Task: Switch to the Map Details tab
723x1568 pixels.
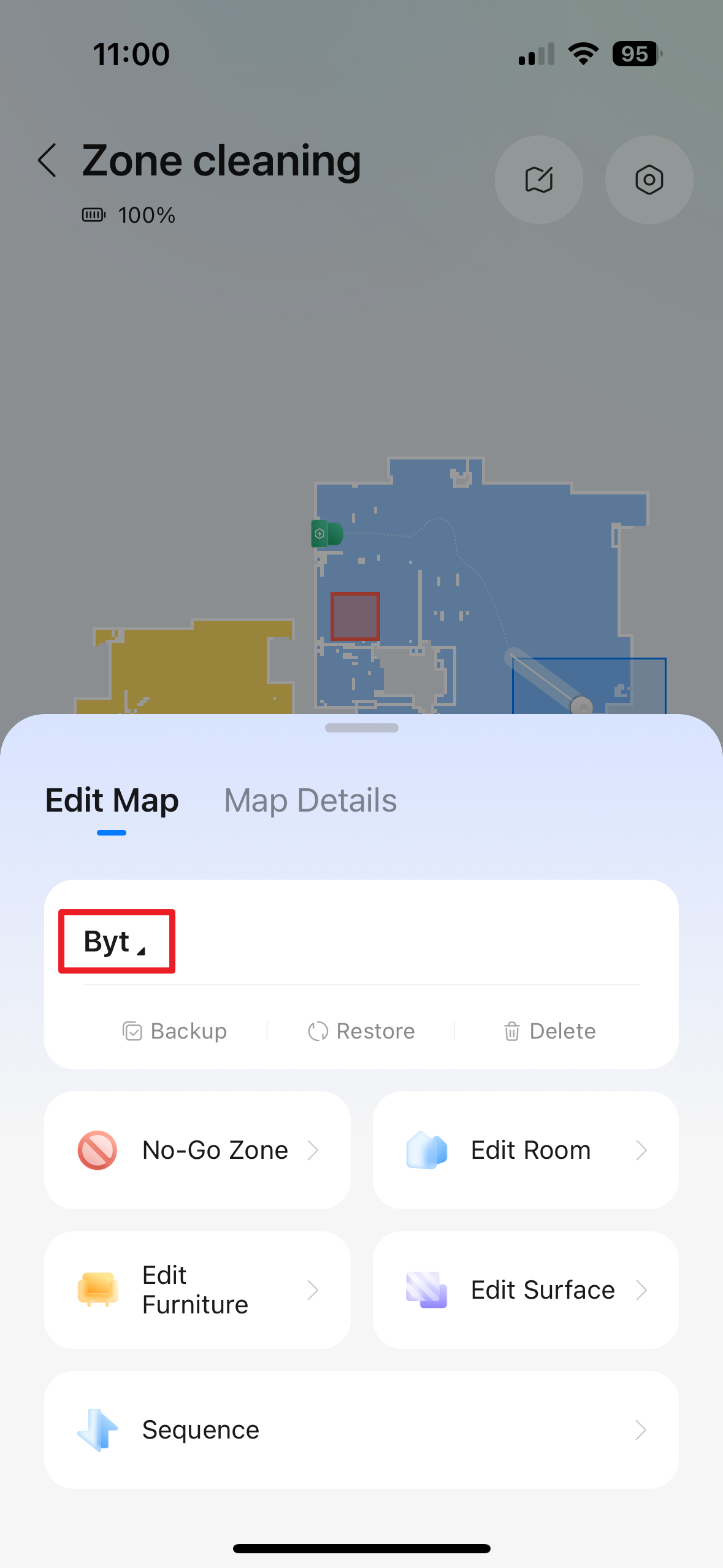Action: 310,801
